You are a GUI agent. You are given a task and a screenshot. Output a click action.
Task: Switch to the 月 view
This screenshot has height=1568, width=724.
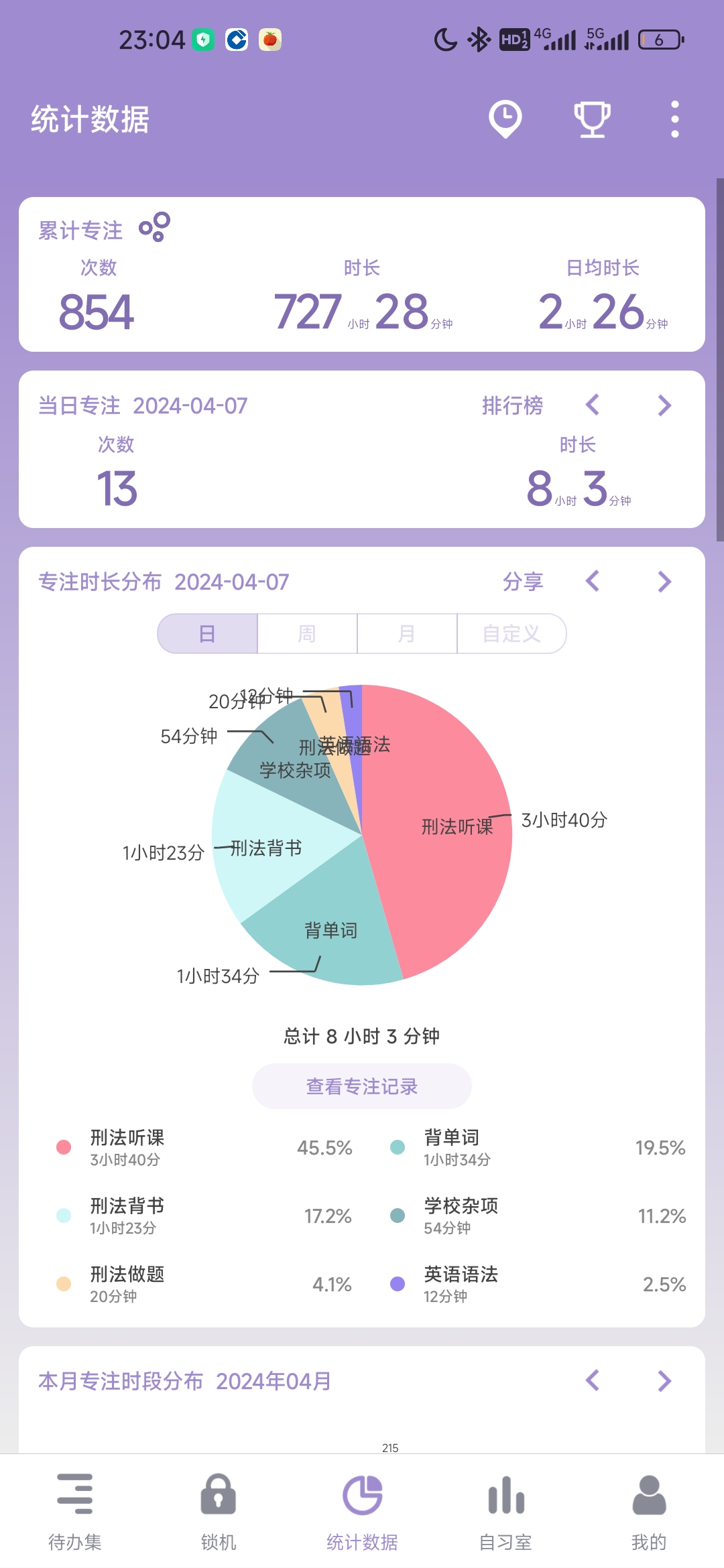(x=407, y=633)
